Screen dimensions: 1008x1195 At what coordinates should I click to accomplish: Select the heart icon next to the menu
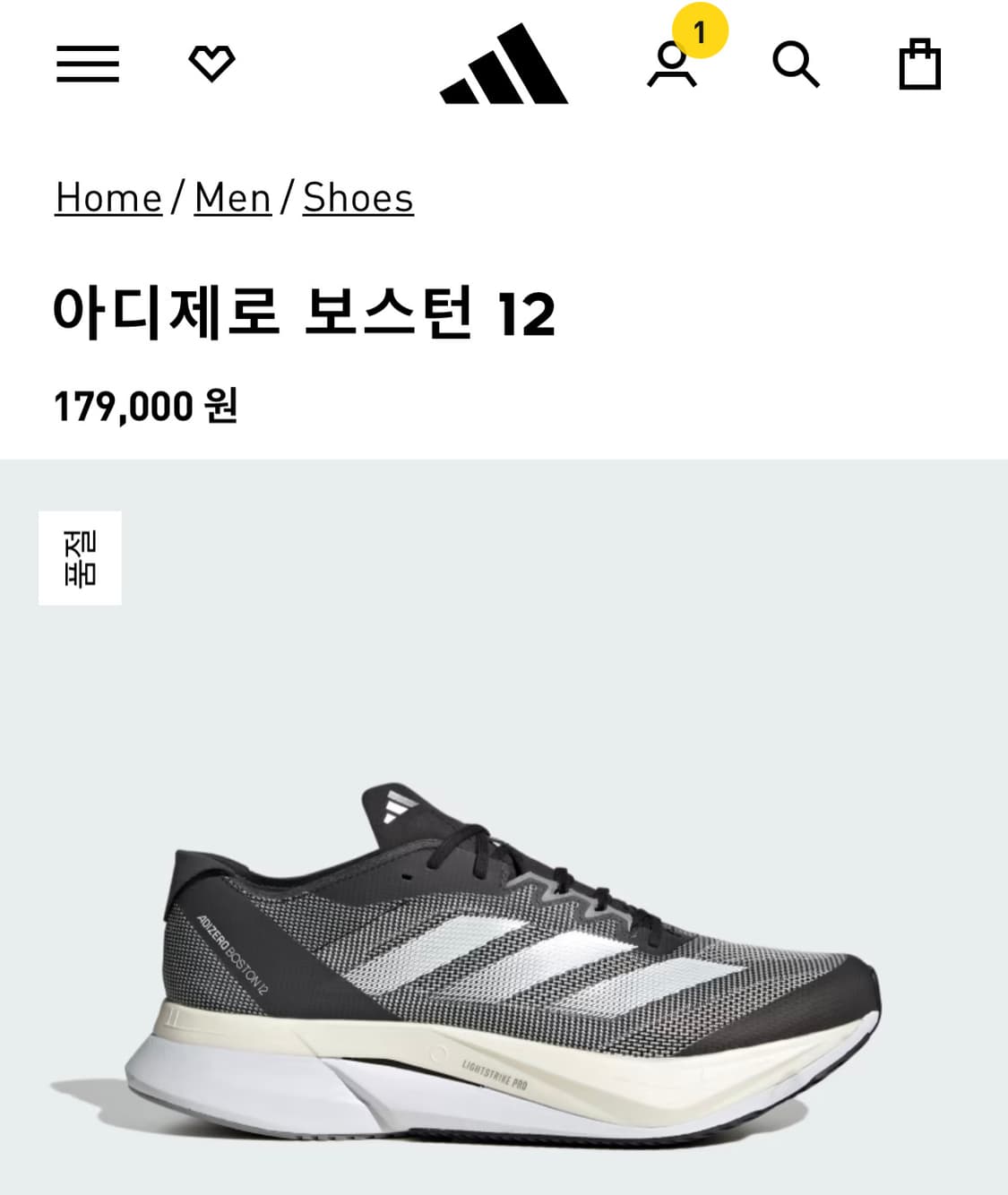coord(213,64)
